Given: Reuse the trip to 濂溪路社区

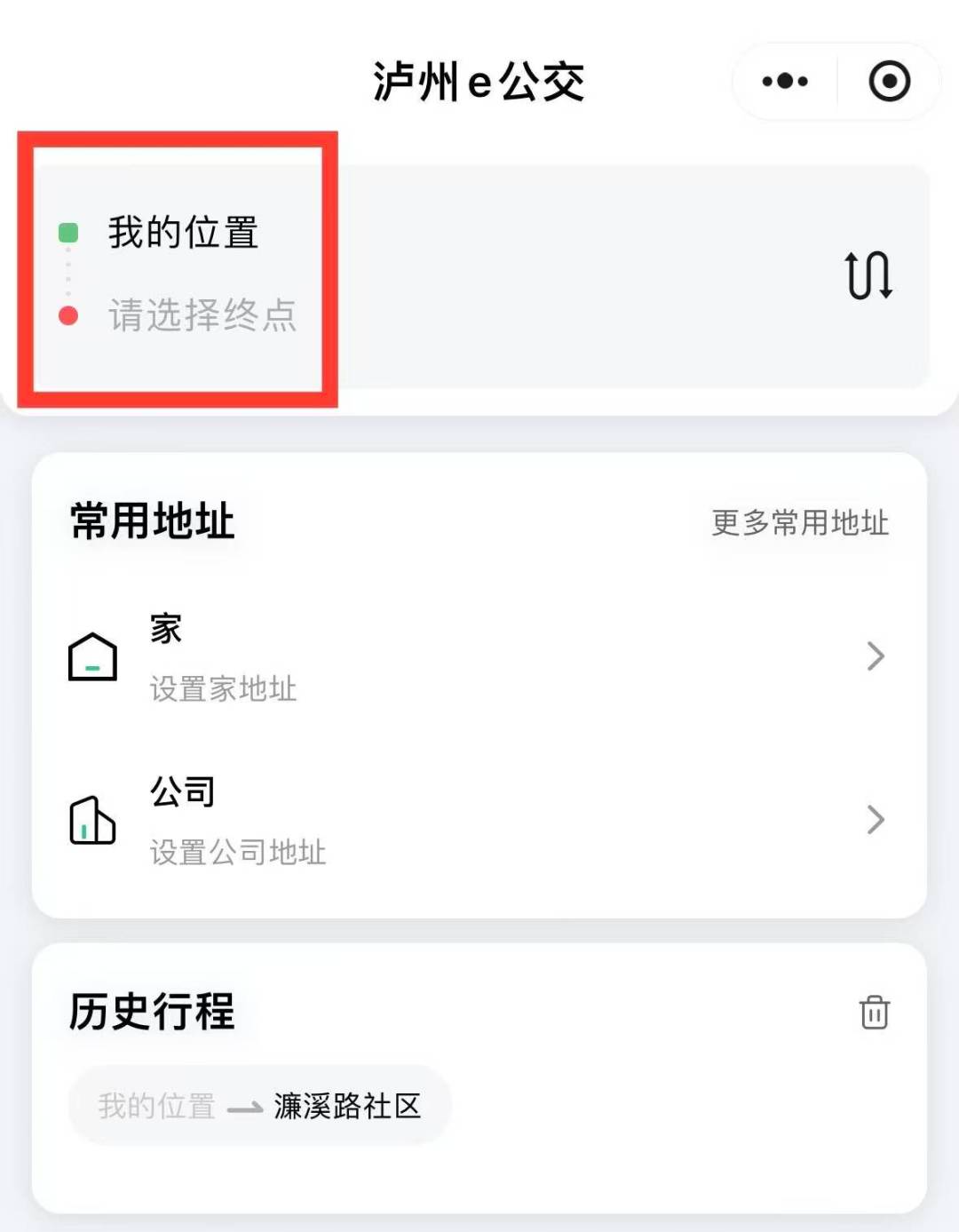Looking at the screenshot, I should (x=259, y=1106).
